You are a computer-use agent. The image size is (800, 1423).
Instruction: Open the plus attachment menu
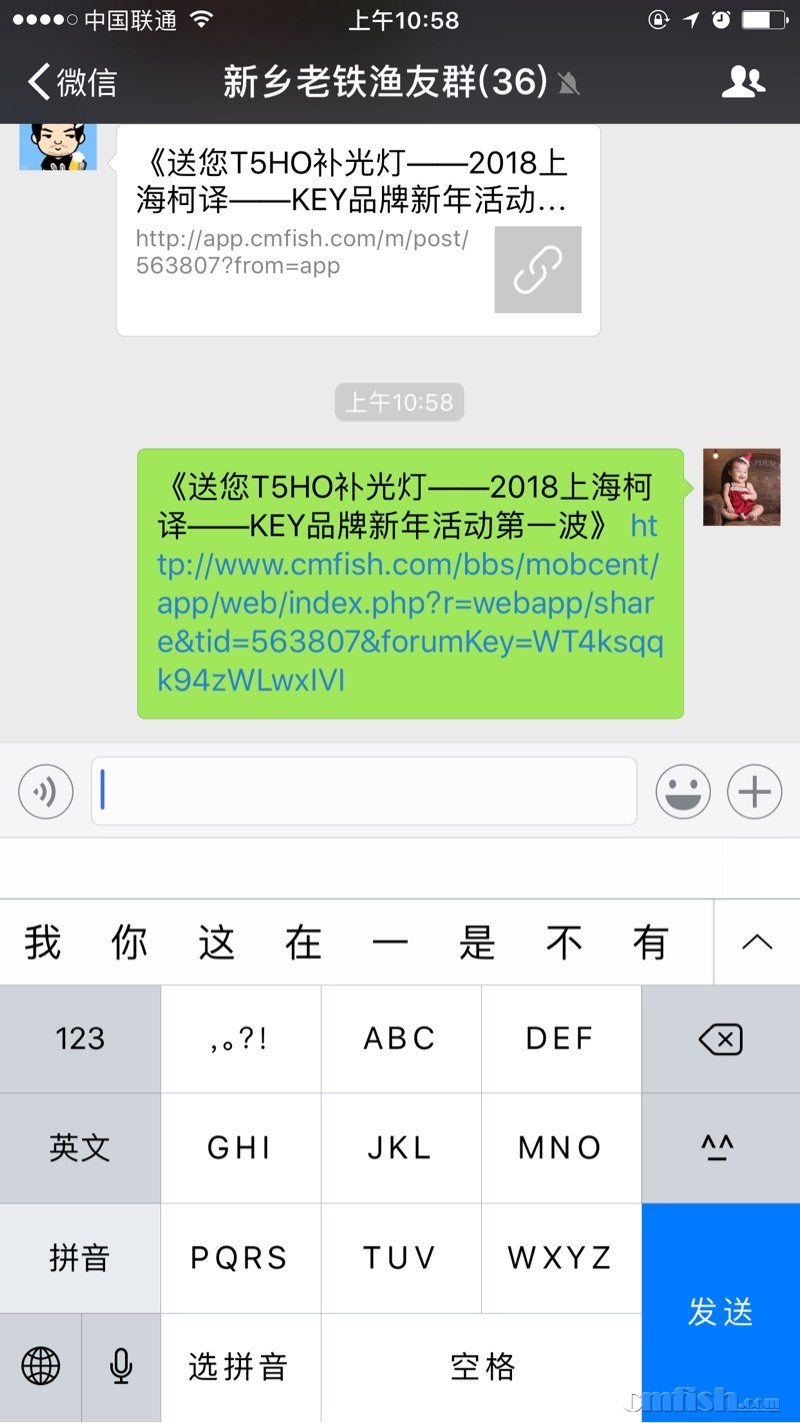point(754,792)
